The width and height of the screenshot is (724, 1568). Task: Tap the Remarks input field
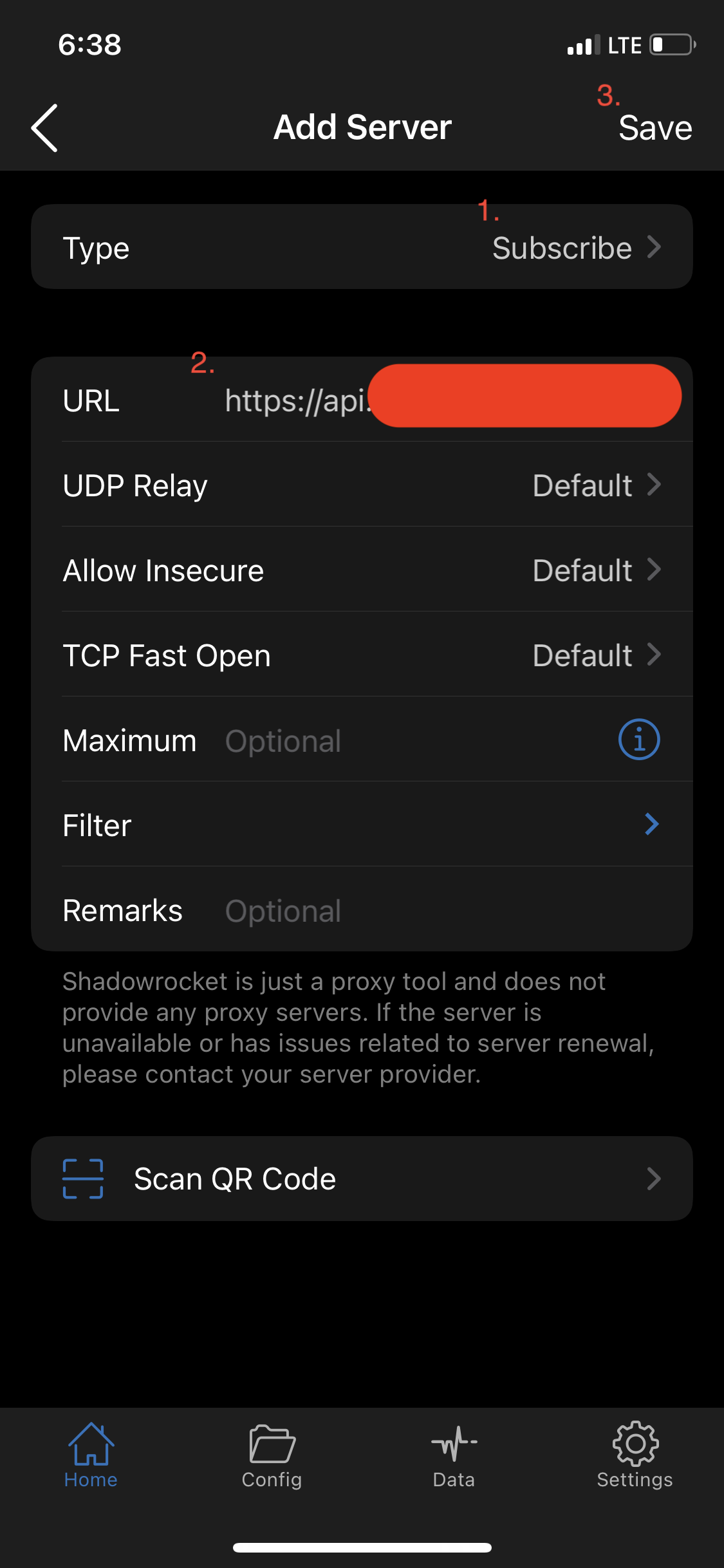[x=438, y=910]
